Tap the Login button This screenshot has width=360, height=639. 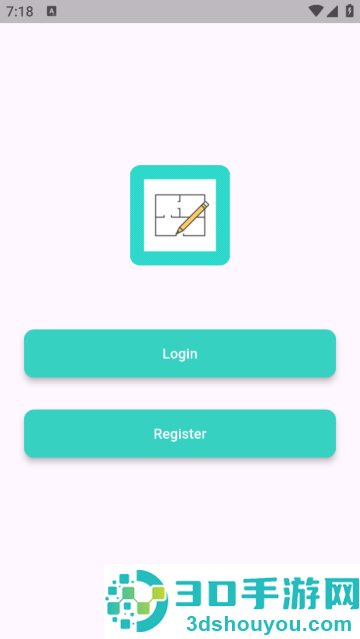coord(180,353)
